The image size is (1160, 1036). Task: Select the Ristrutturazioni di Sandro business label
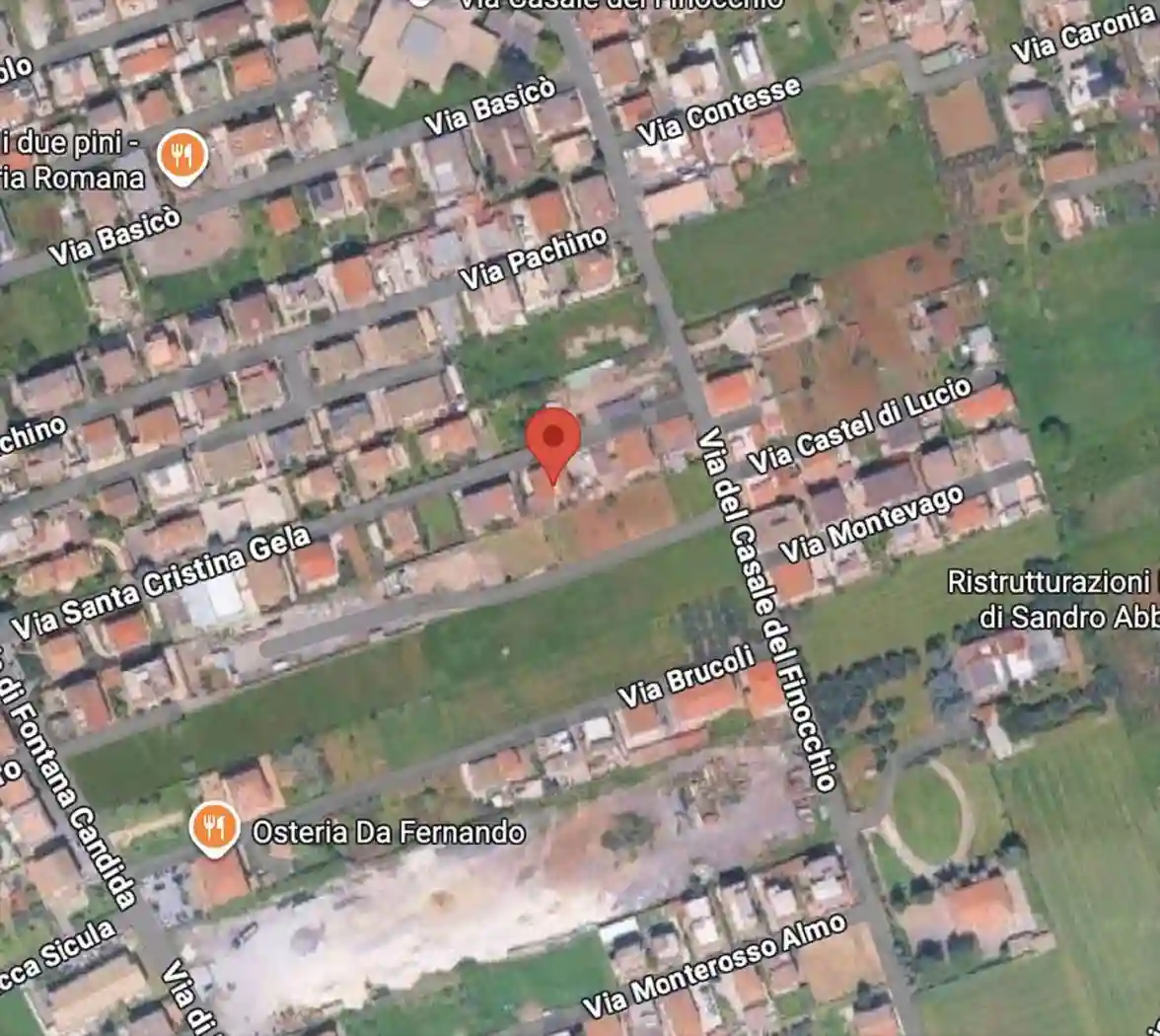point(1051,599)
